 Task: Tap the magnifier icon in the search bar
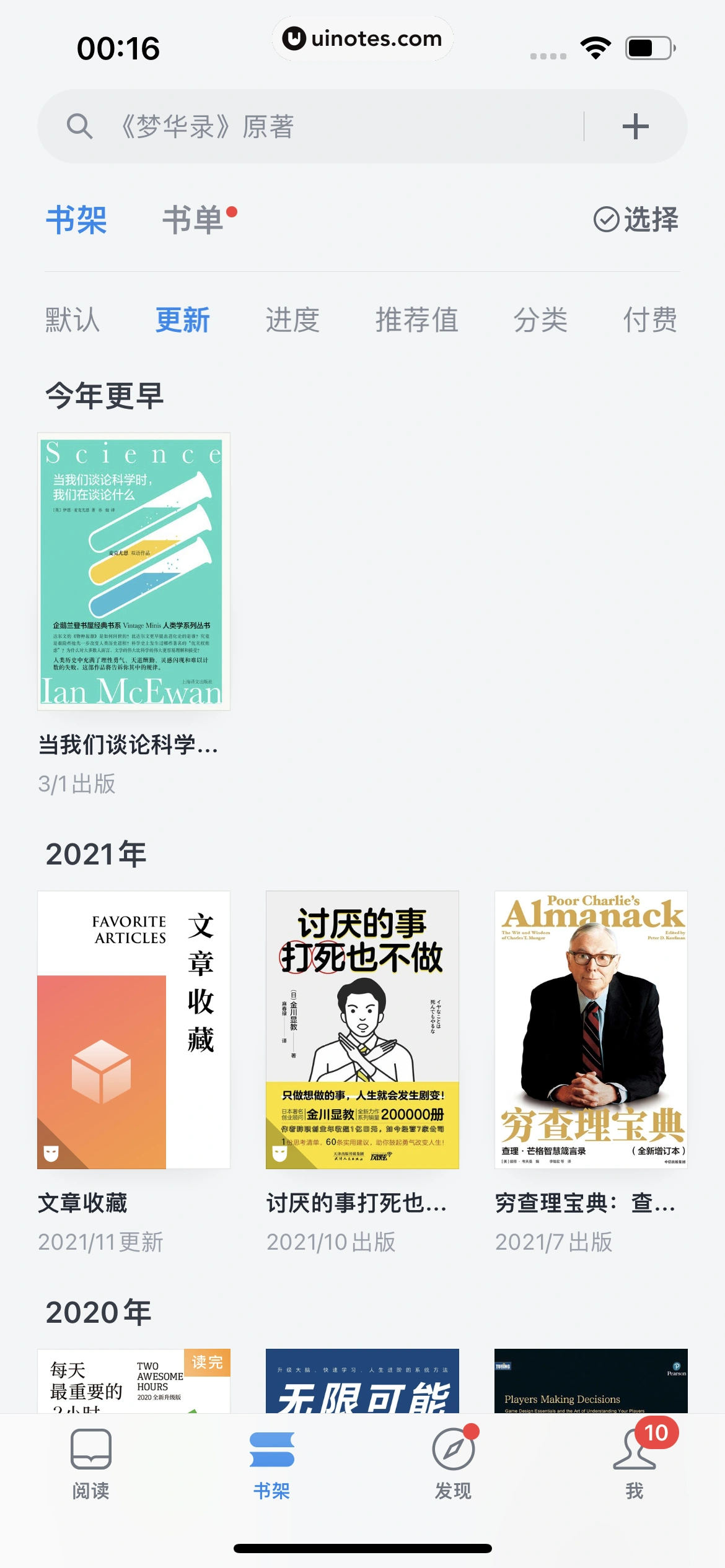[79, 125]
